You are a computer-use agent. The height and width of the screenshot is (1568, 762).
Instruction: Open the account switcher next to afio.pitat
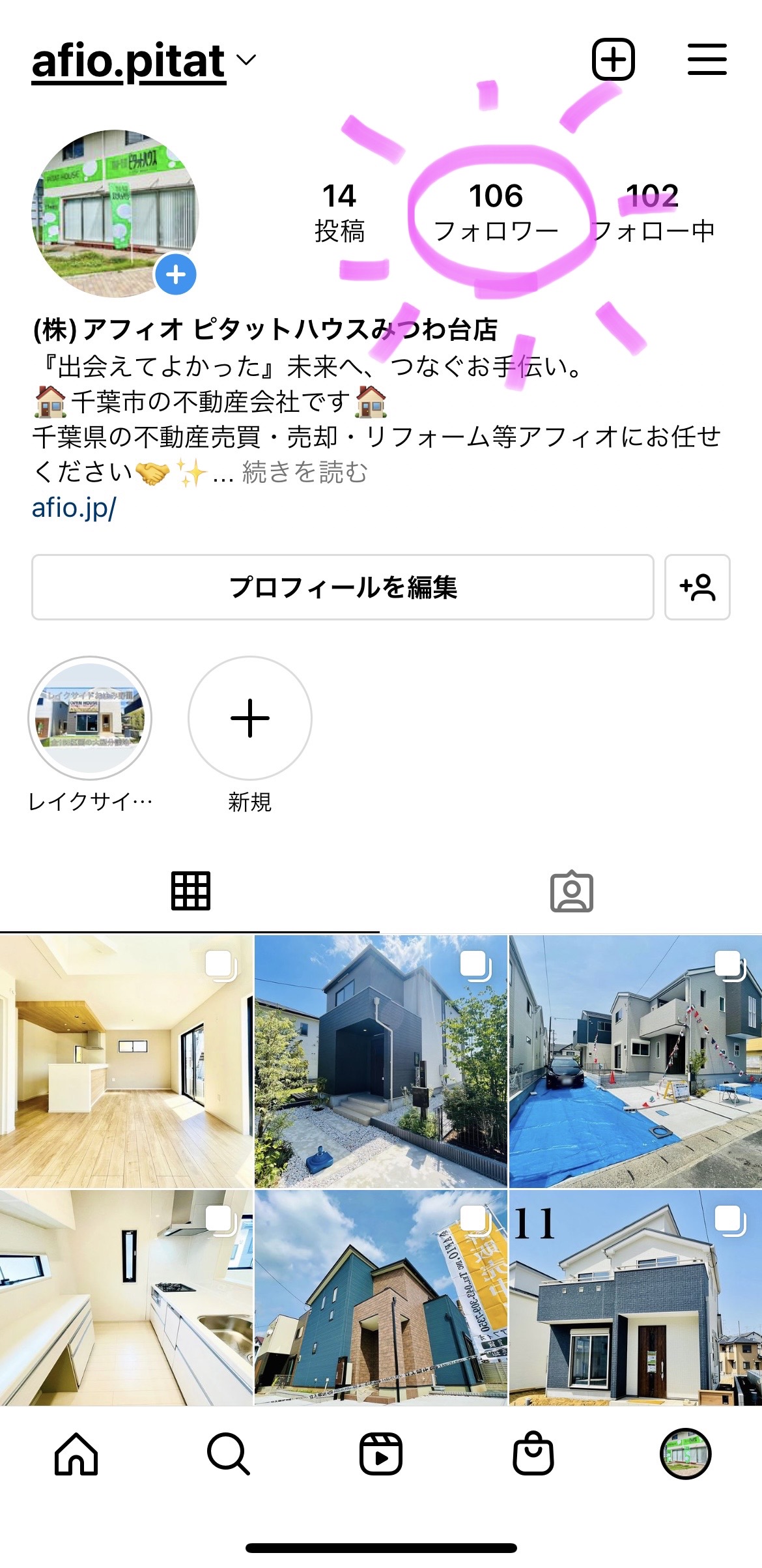[x=246, y=61]
